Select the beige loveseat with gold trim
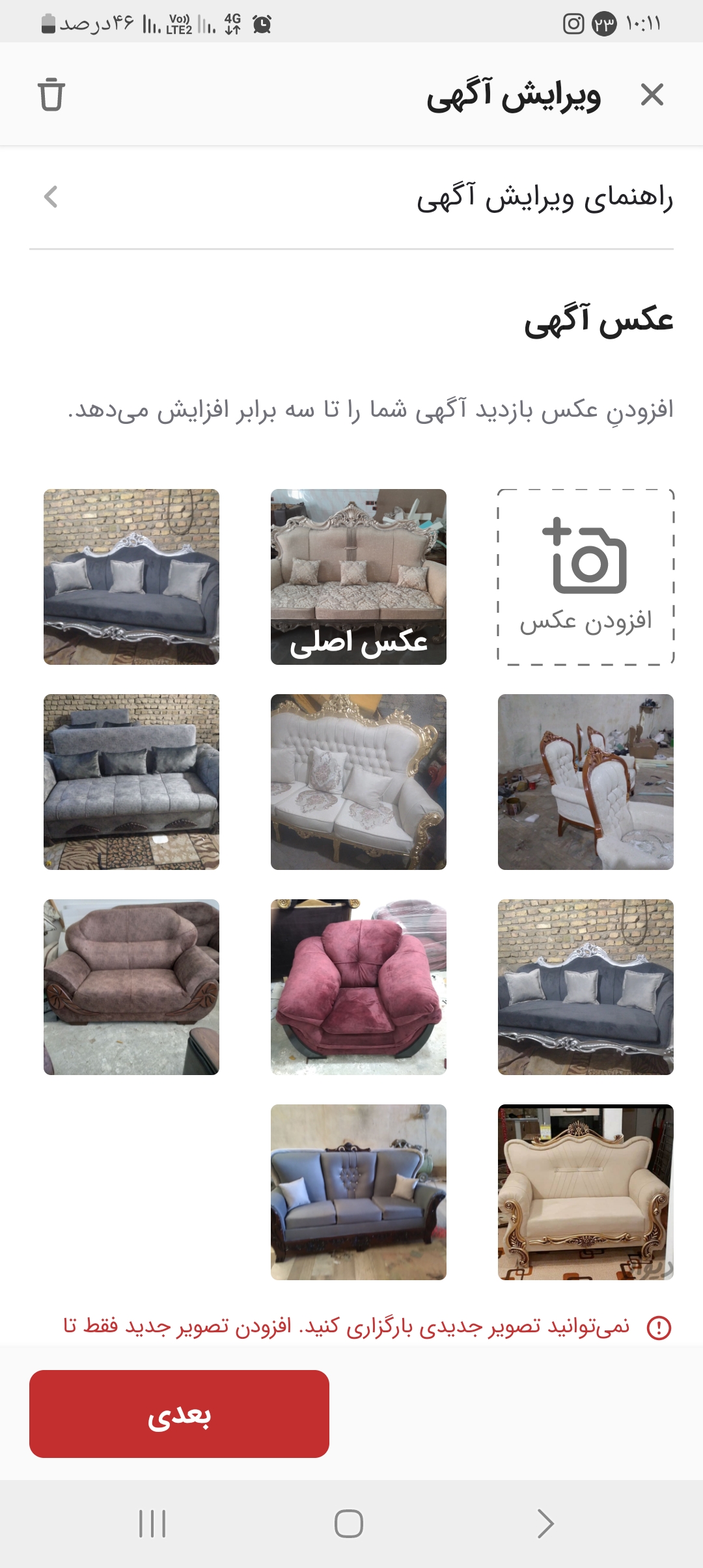Screen dimensions: 703x1568 pyautogui.click(x=585, y=1192)
